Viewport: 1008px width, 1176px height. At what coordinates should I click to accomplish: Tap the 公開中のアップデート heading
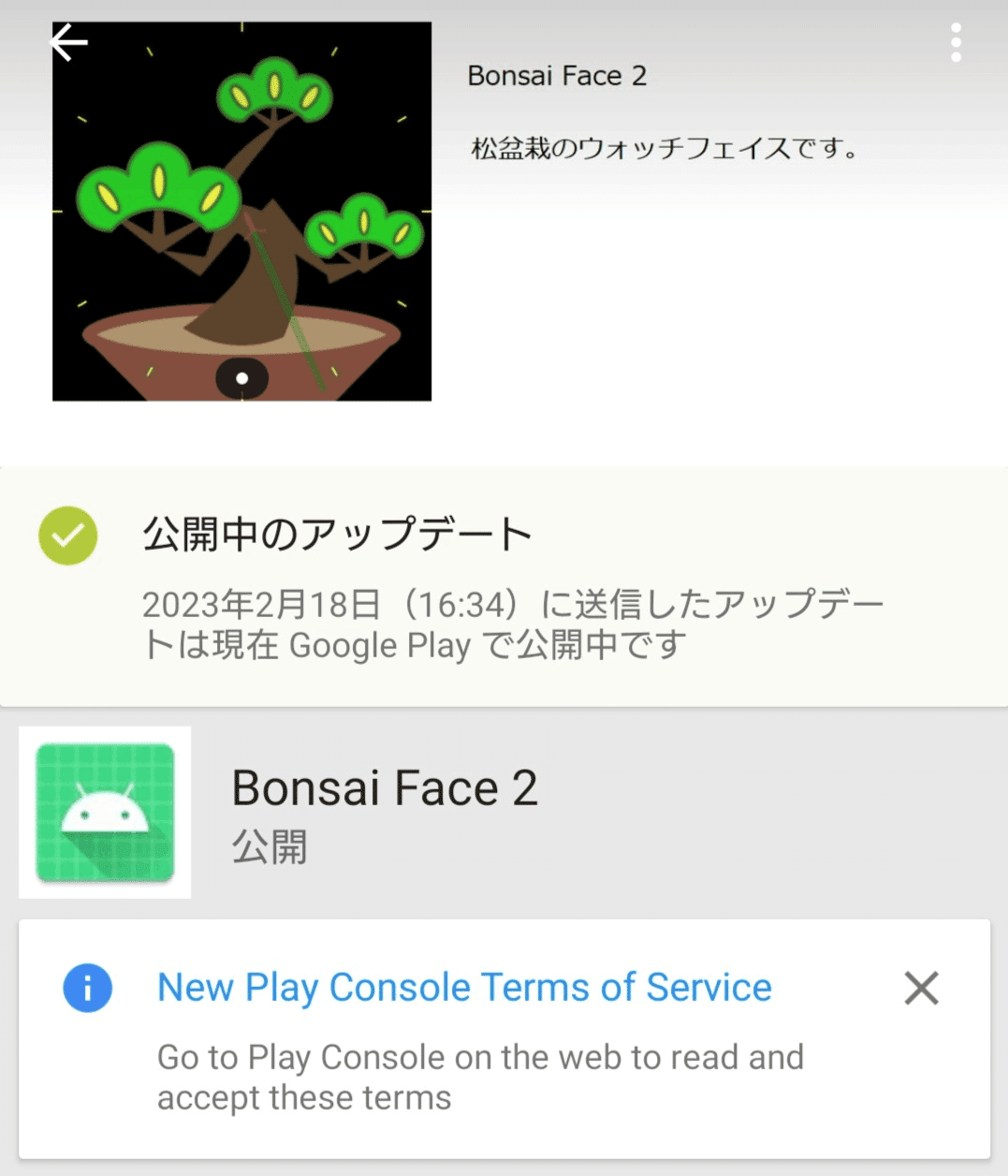coord(337,534)
